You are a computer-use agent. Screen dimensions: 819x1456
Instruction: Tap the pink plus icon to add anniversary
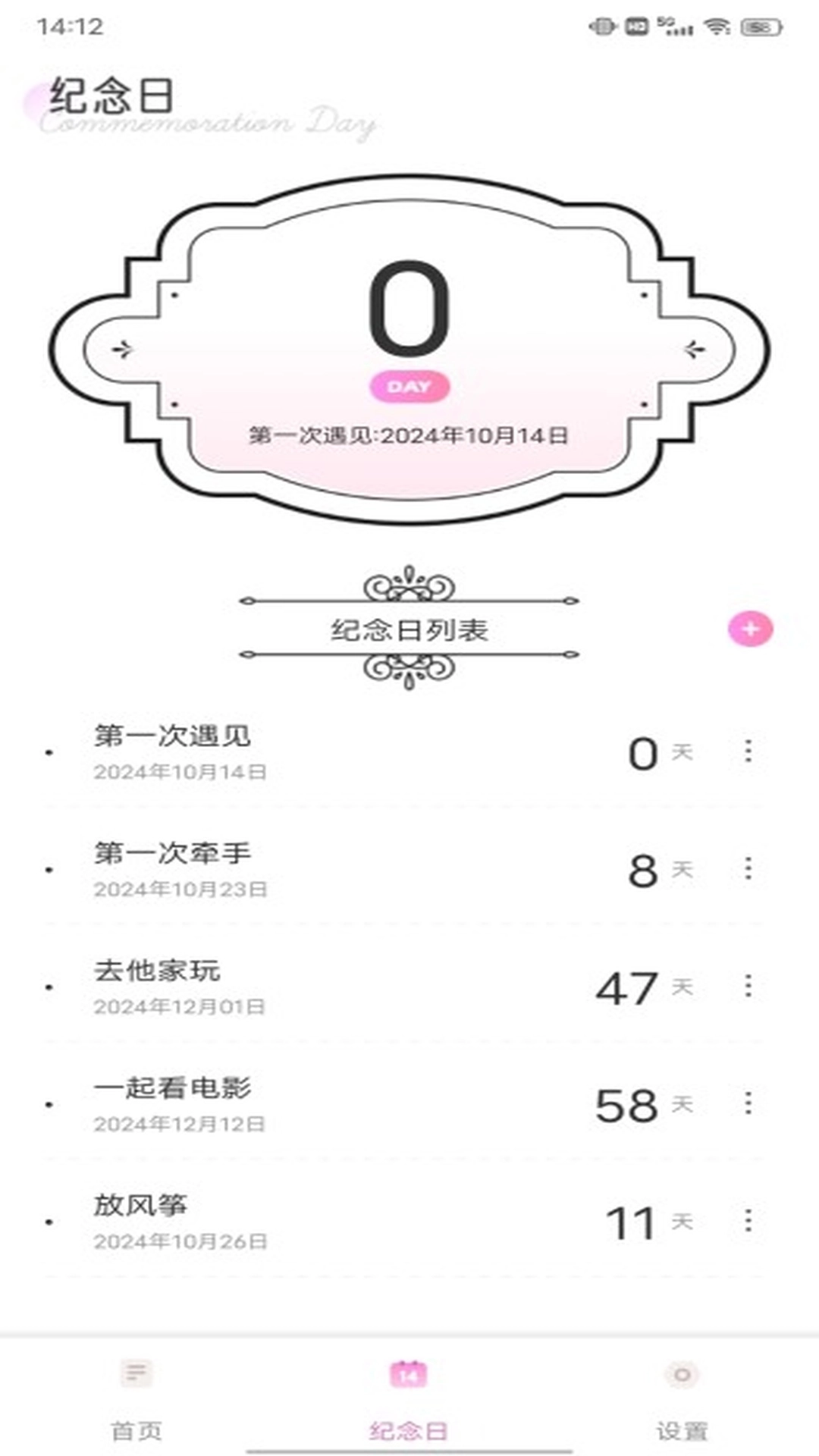point(749,629)
